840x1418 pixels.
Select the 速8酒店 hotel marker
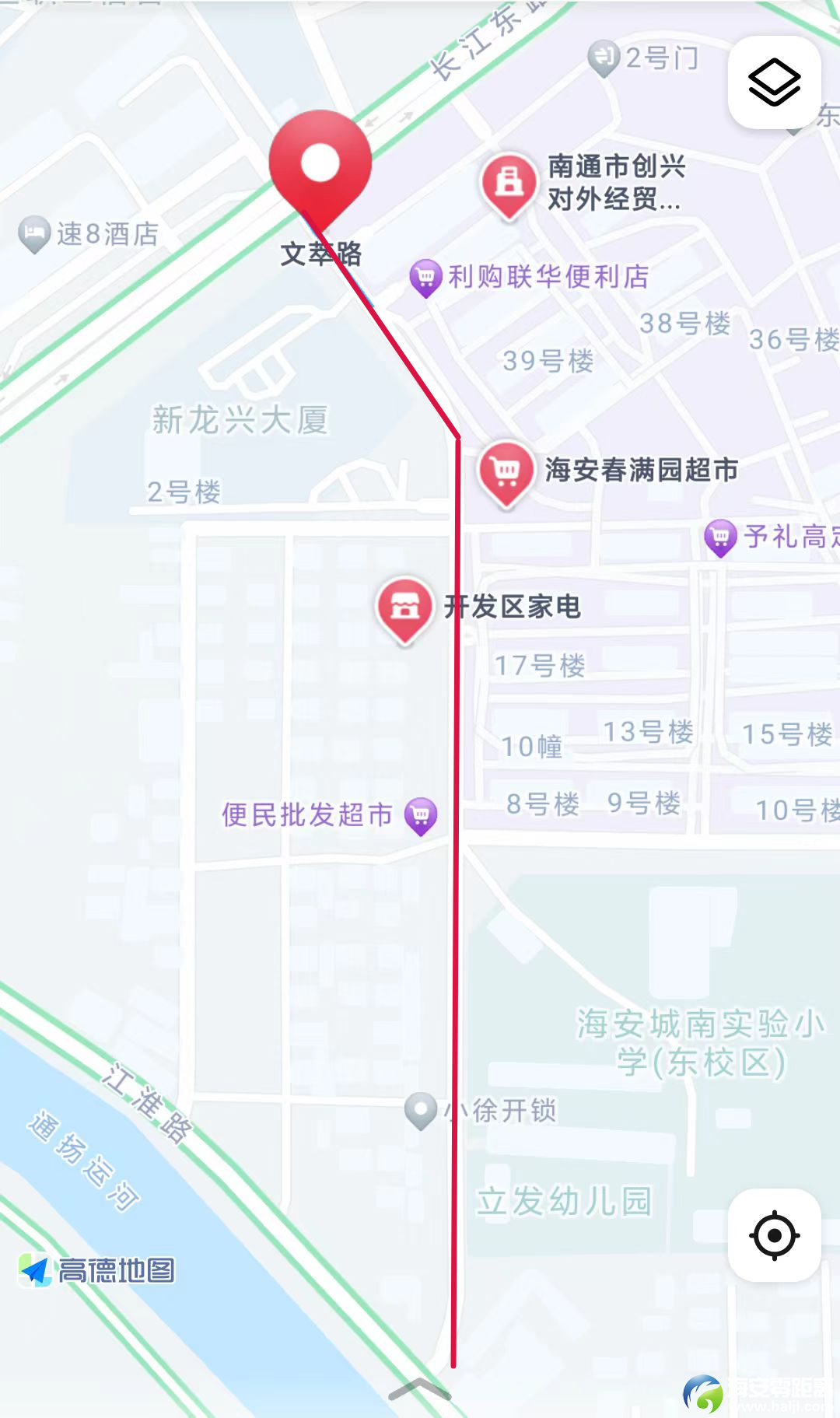34,233
